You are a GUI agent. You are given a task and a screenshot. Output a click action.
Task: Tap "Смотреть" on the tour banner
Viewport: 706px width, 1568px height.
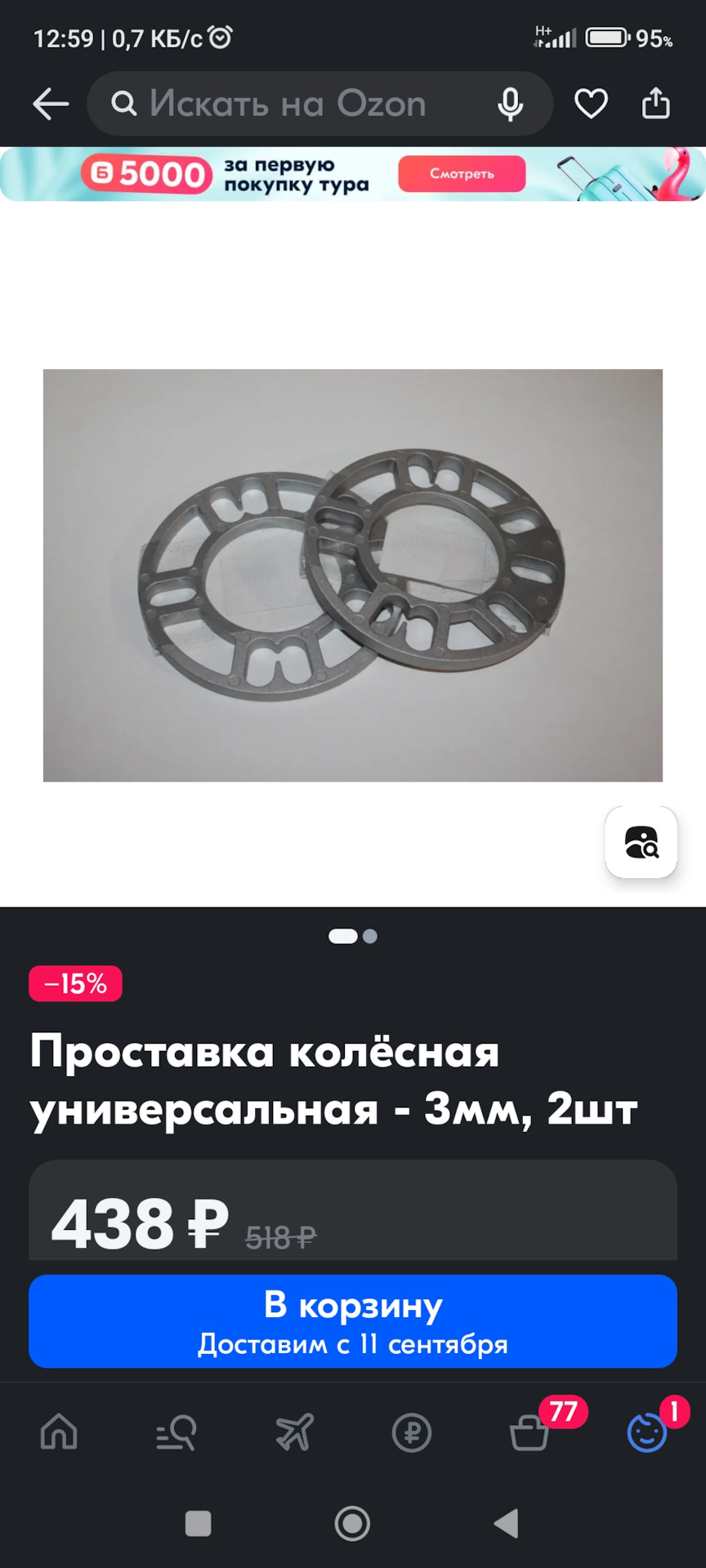pyautogui.click(x=462, y=174)
